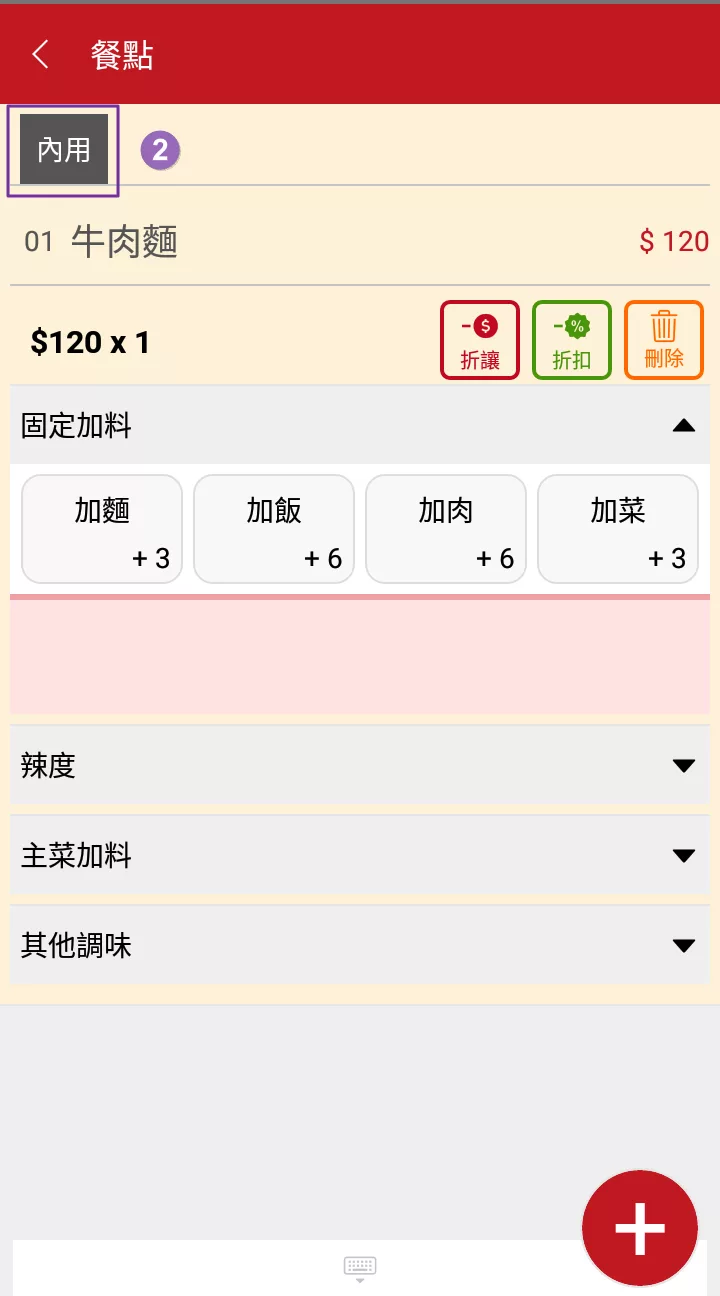
Task: Add 加麵 extra noodles option
Action: click(x=102, y=529)
